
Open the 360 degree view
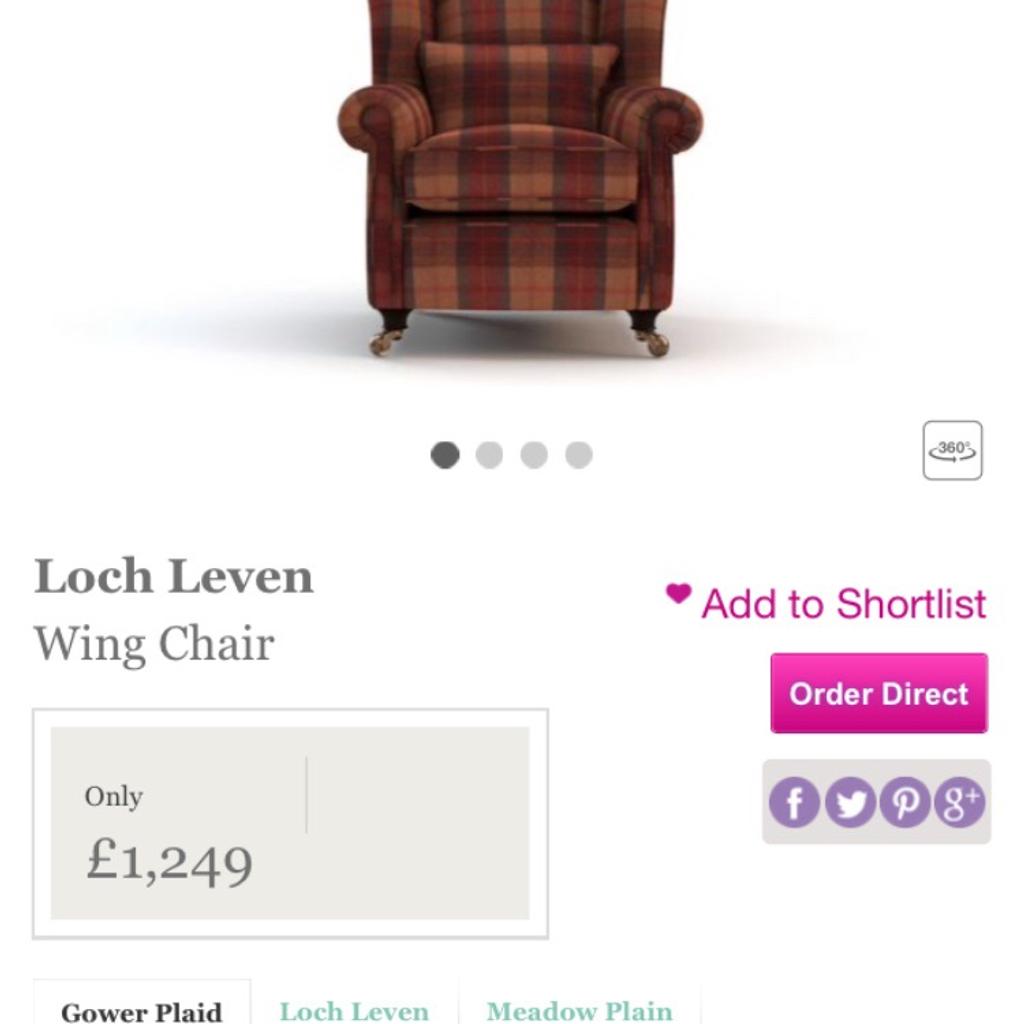(952, 451)
